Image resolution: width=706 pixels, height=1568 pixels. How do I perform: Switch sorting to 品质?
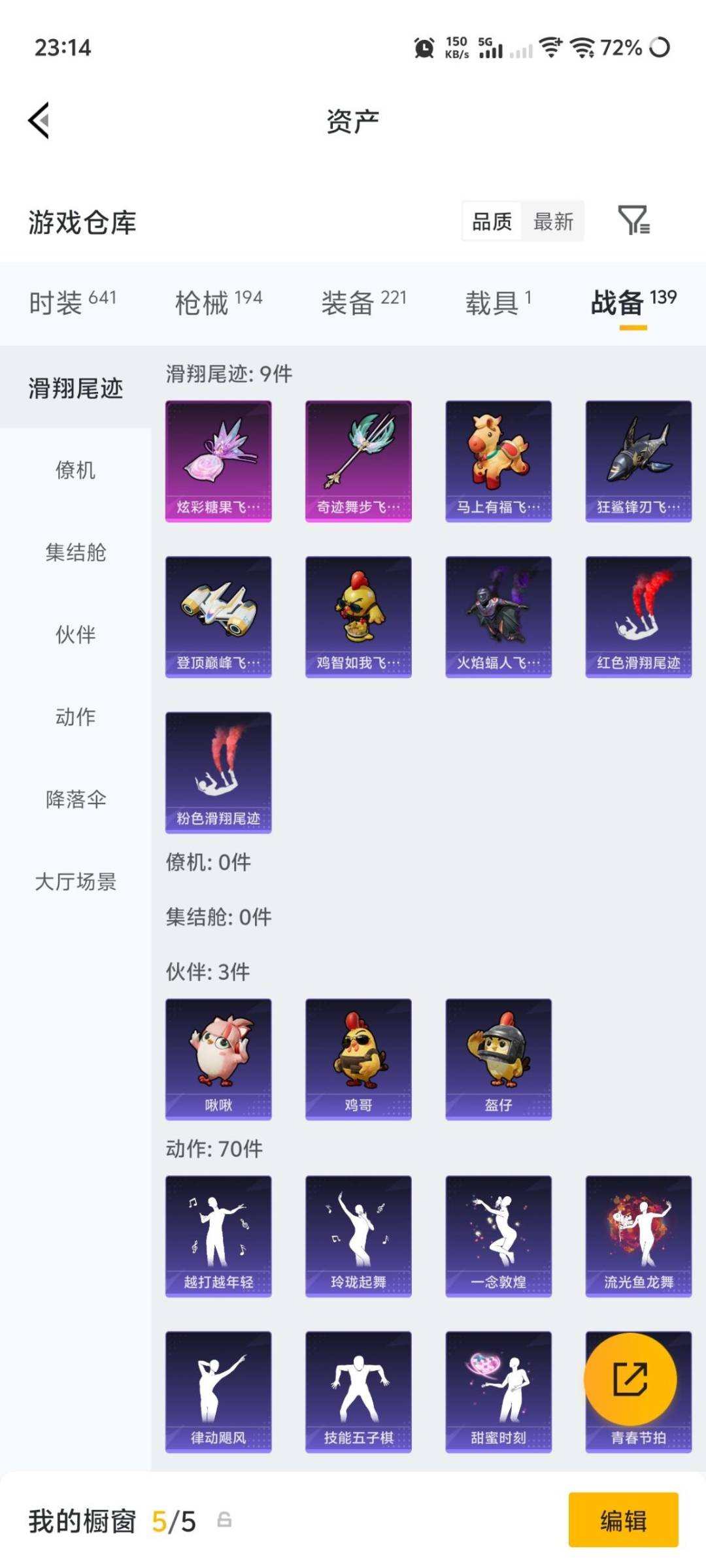[492, 222]
